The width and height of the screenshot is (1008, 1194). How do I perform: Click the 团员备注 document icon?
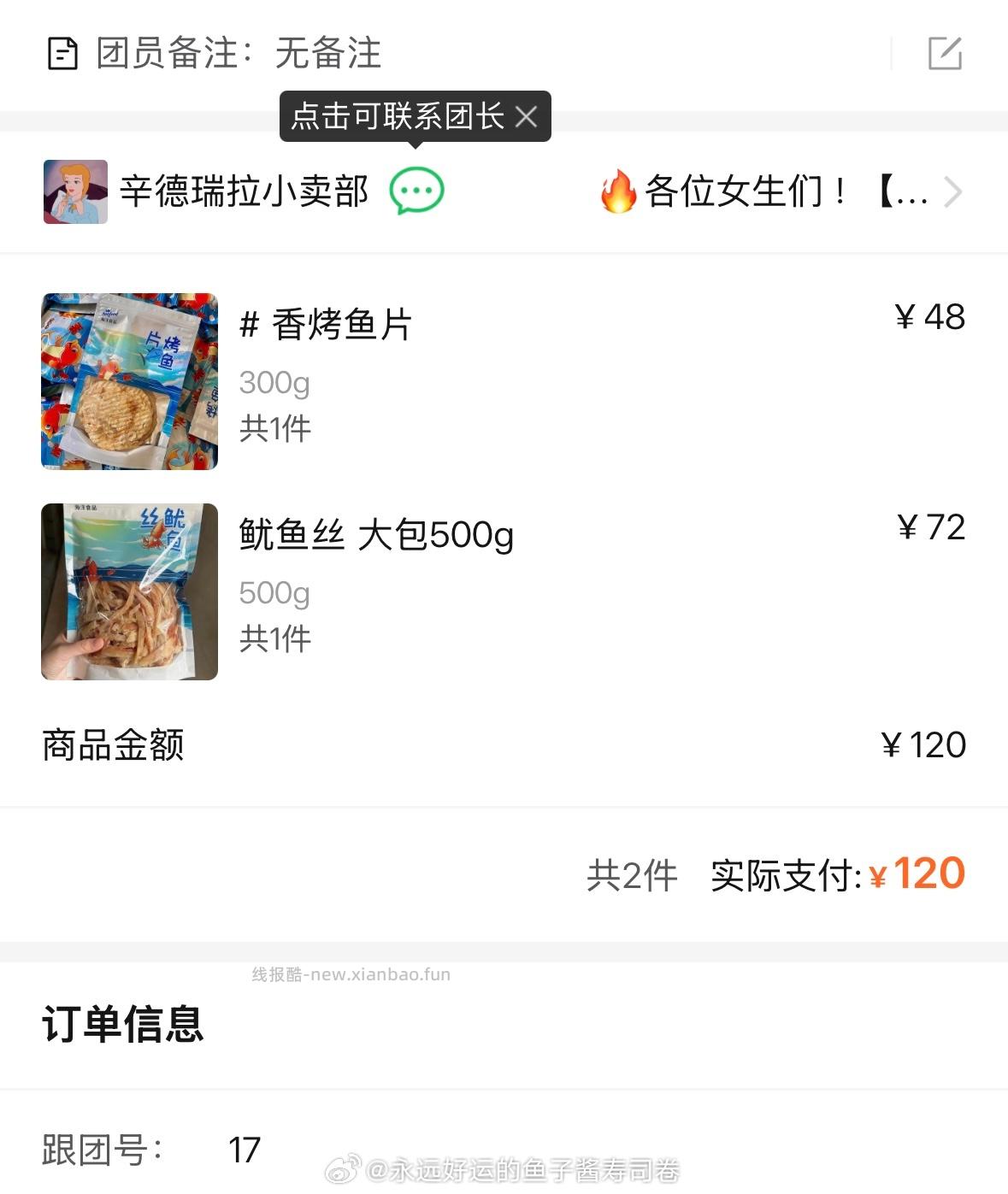(x=61, y=53)
